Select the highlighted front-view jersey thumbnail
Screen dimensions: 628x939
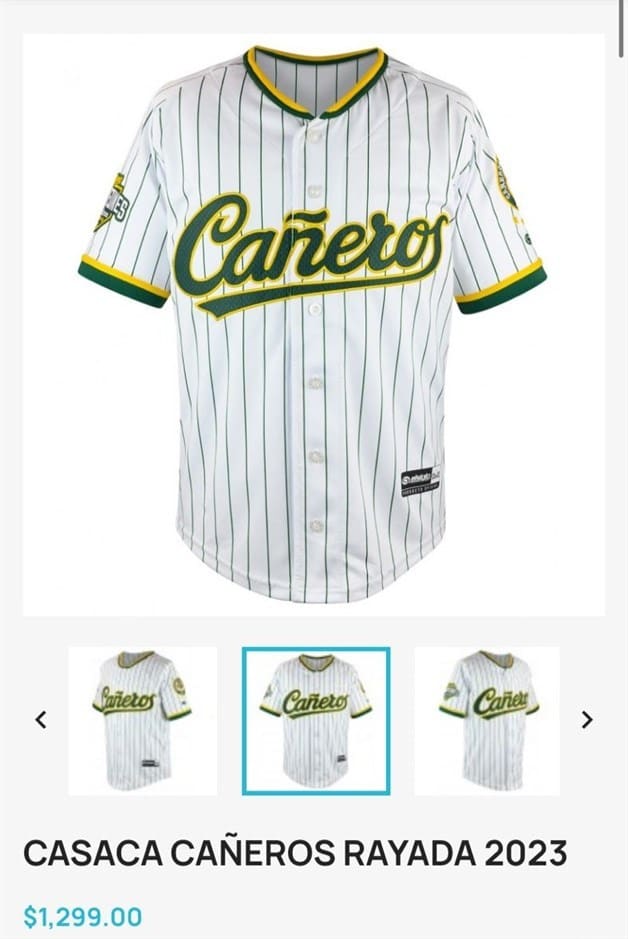tap(315, 721)
